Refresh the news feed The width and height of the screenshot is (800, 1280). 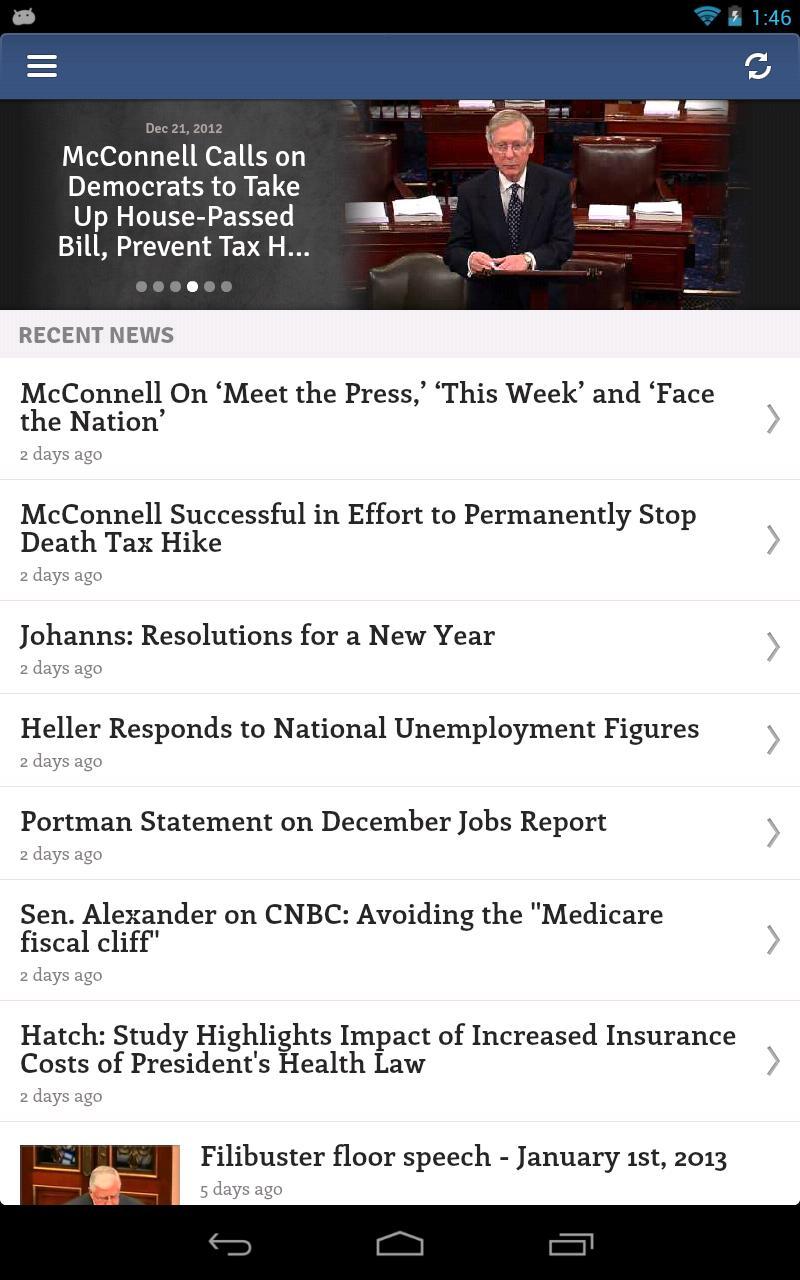tap(757, 66)
